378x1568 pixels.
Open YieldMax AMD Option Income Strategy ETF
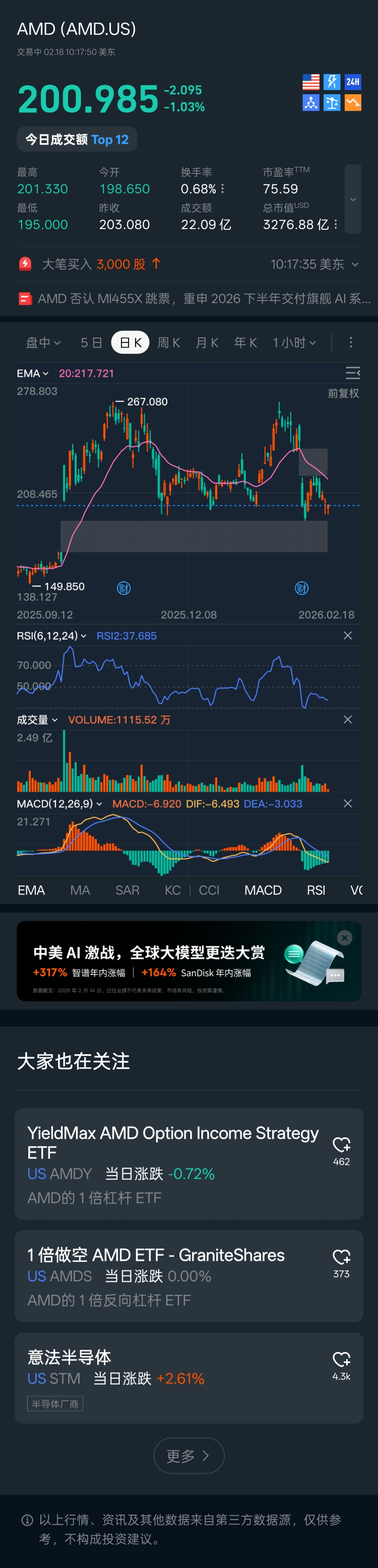[173, 1163]
